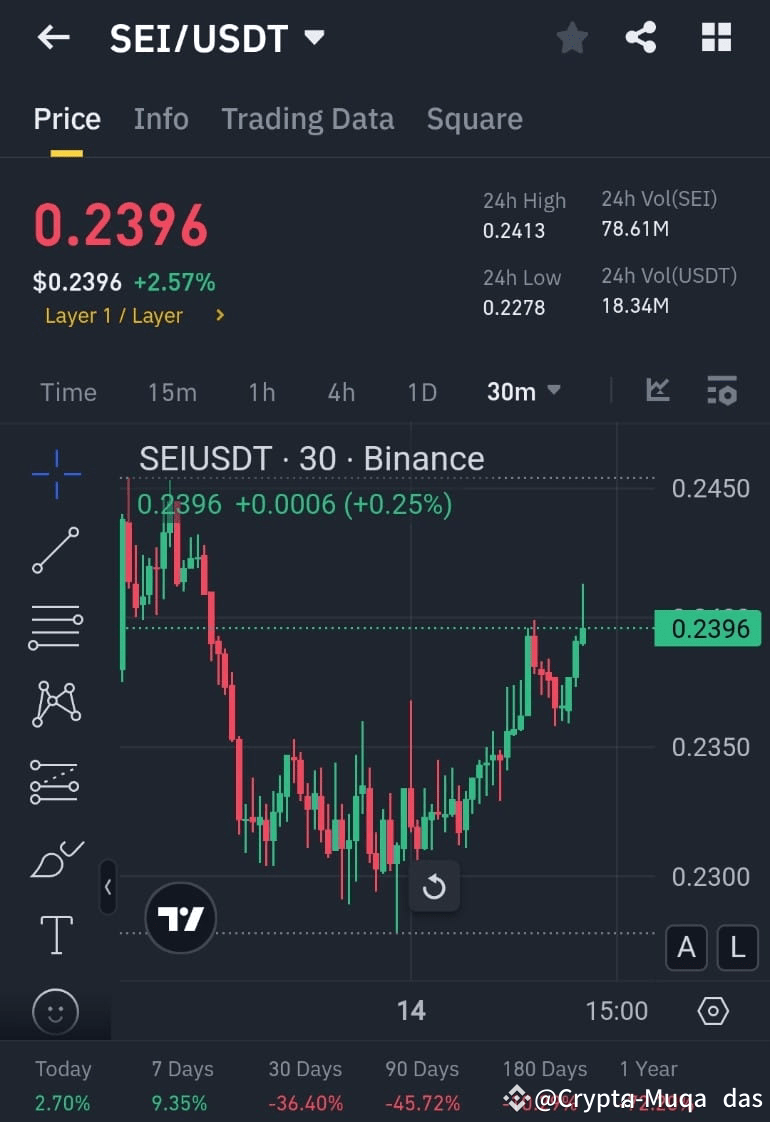This screenshot has width=770, height=1122.
Task: Click the TradingView logo on the chart
Action: point(180,916)
